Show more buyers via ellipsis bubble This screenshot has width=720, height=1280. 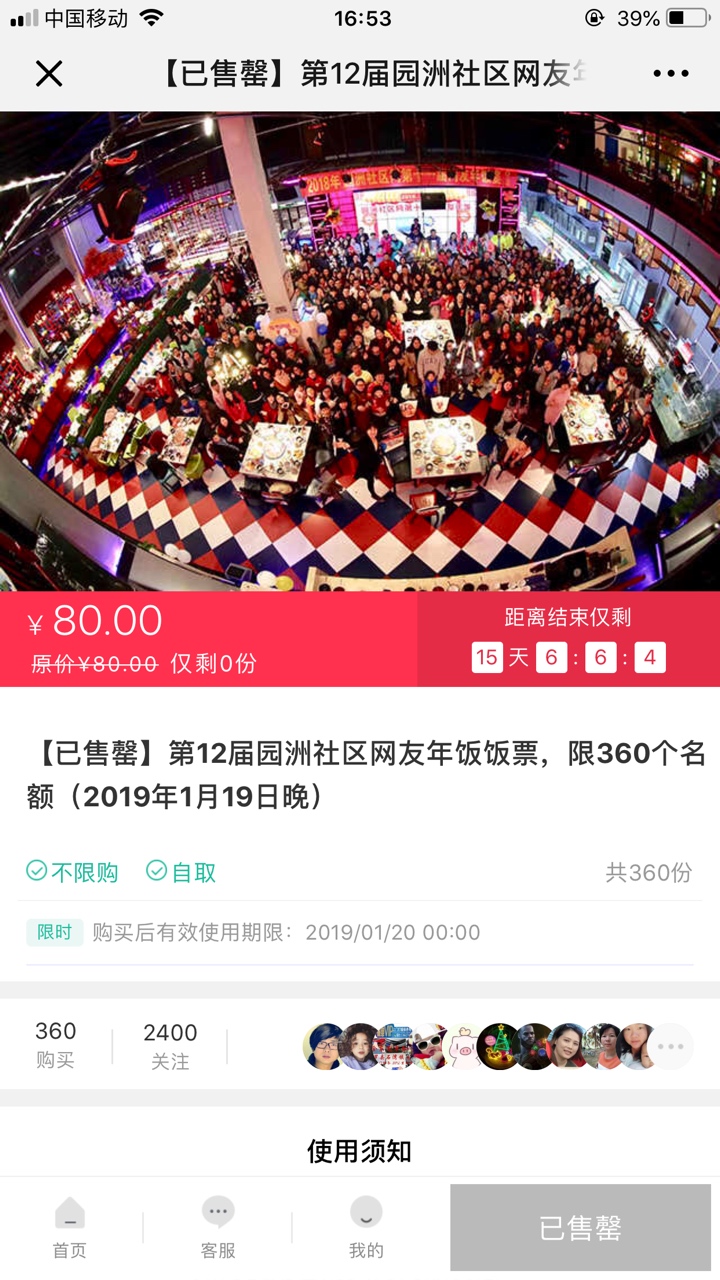coord(670,1047)
